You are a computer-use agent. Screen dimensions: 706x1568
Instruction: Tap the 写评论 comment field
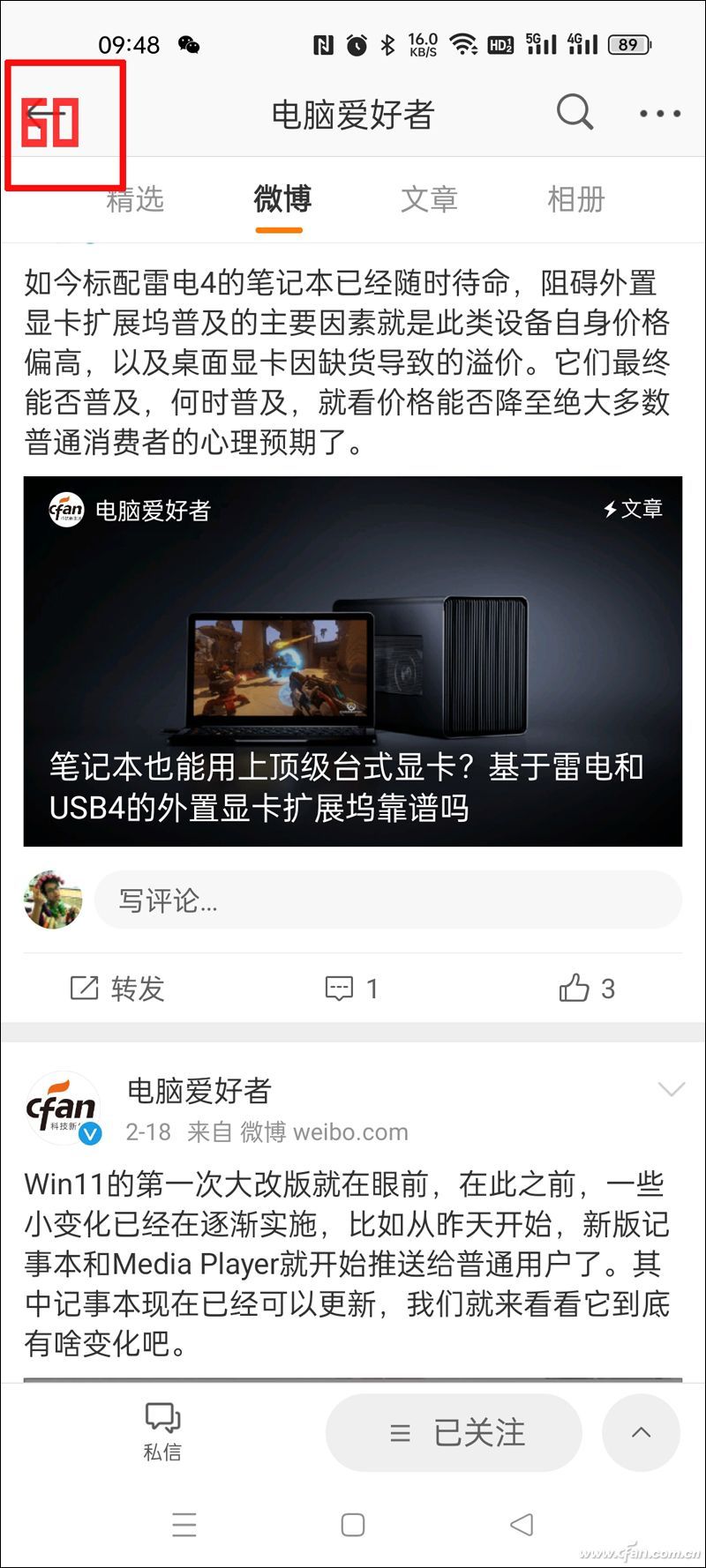coord(388,900)
